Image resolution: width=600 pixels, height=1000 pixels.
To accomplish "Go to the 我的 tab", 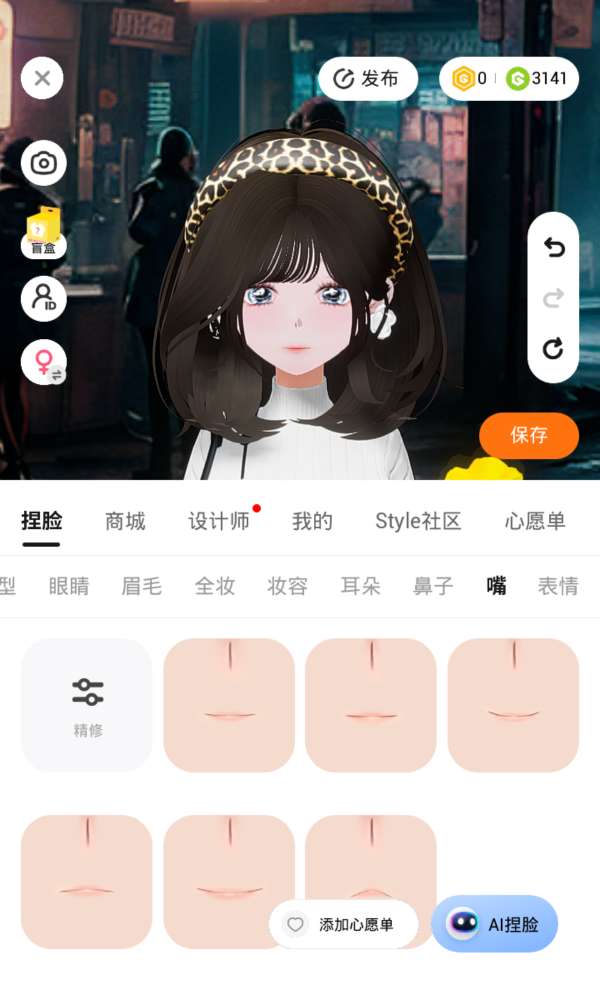I will 312,521.
